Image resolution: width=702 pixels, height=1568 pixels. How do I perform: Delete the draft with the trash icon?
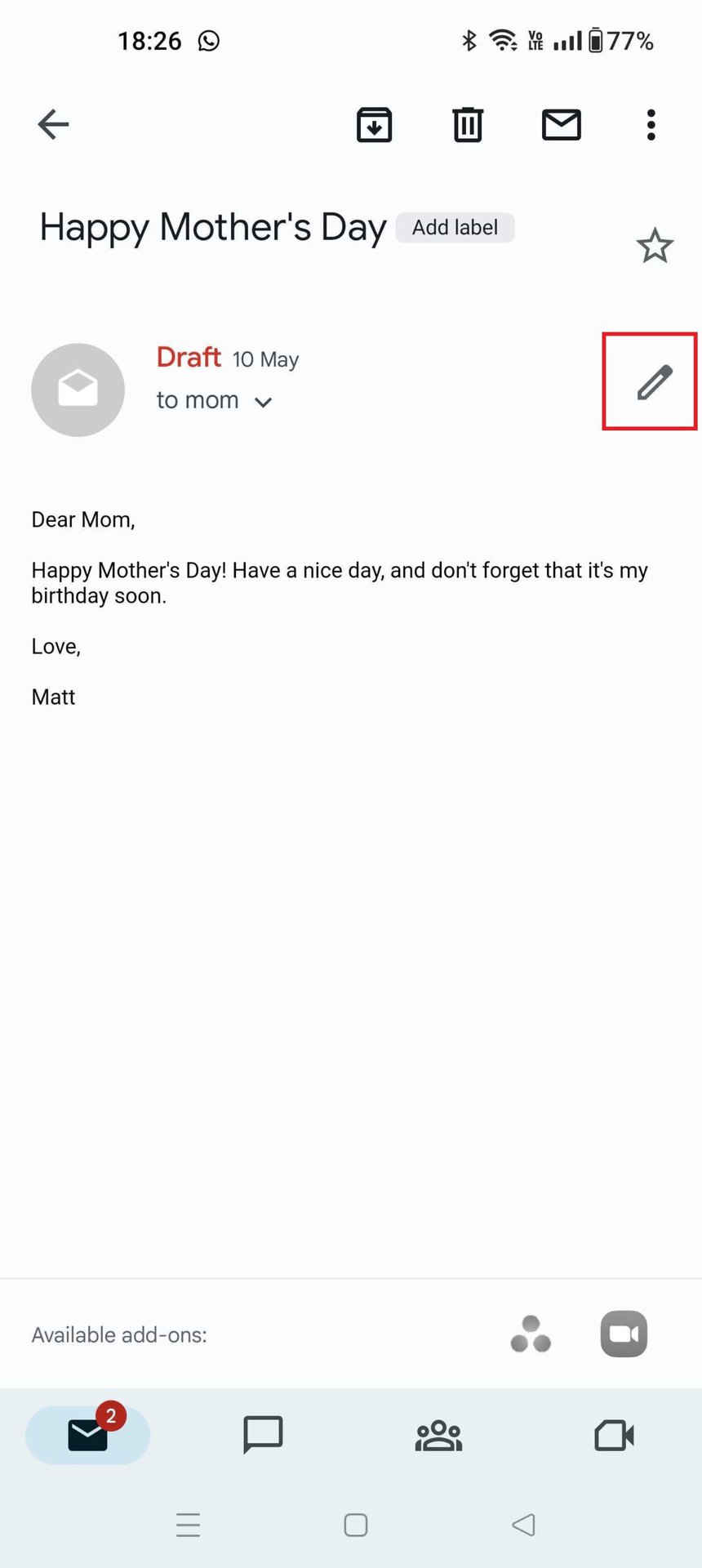point(468,125)
